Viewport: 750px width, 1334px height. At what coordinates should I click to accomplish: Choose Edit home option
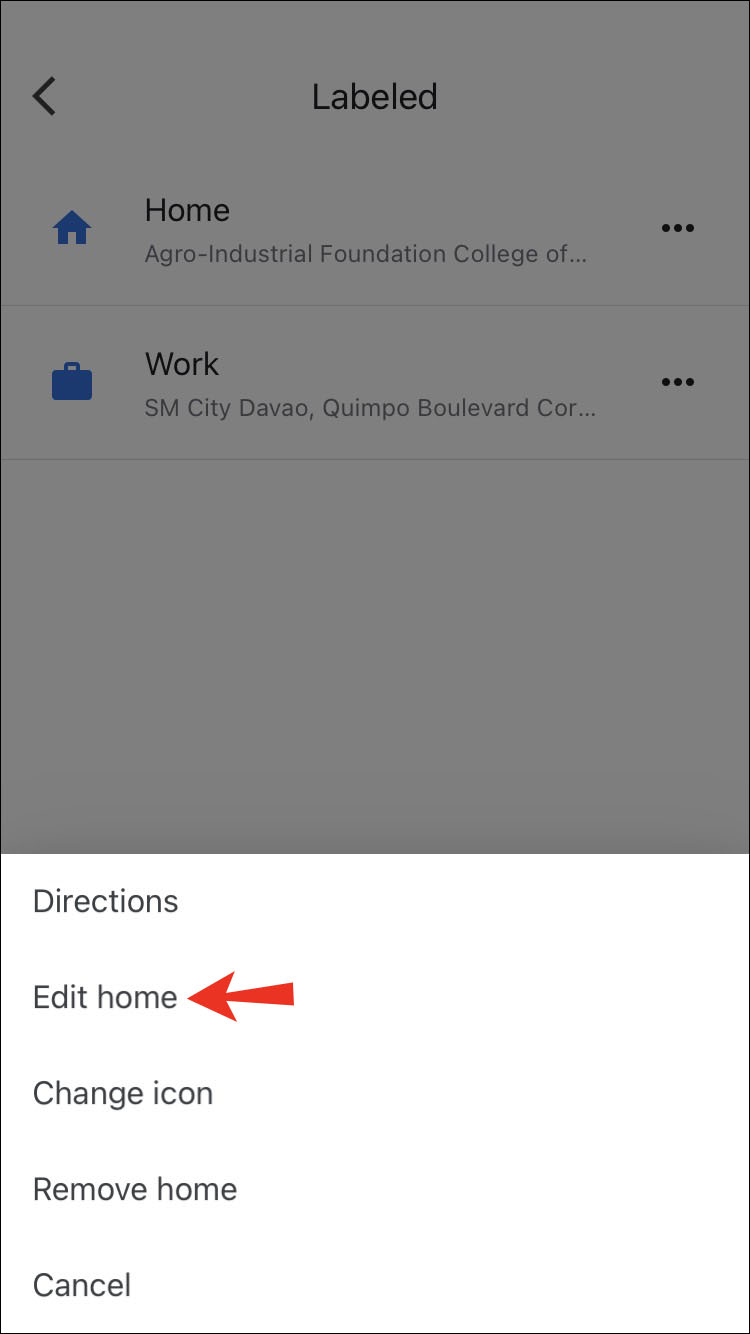coord(105,997)
